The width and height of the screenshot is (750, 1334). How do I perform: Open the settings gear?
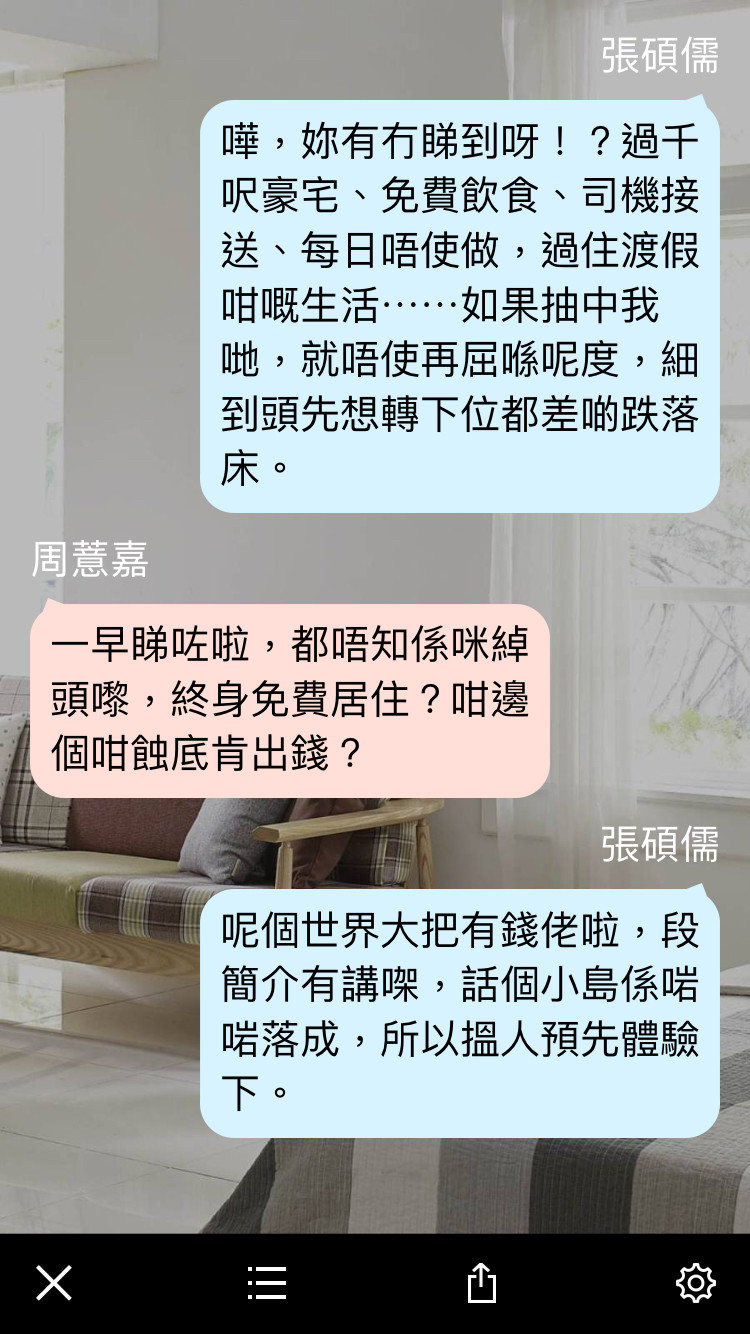pos(696,1283)
